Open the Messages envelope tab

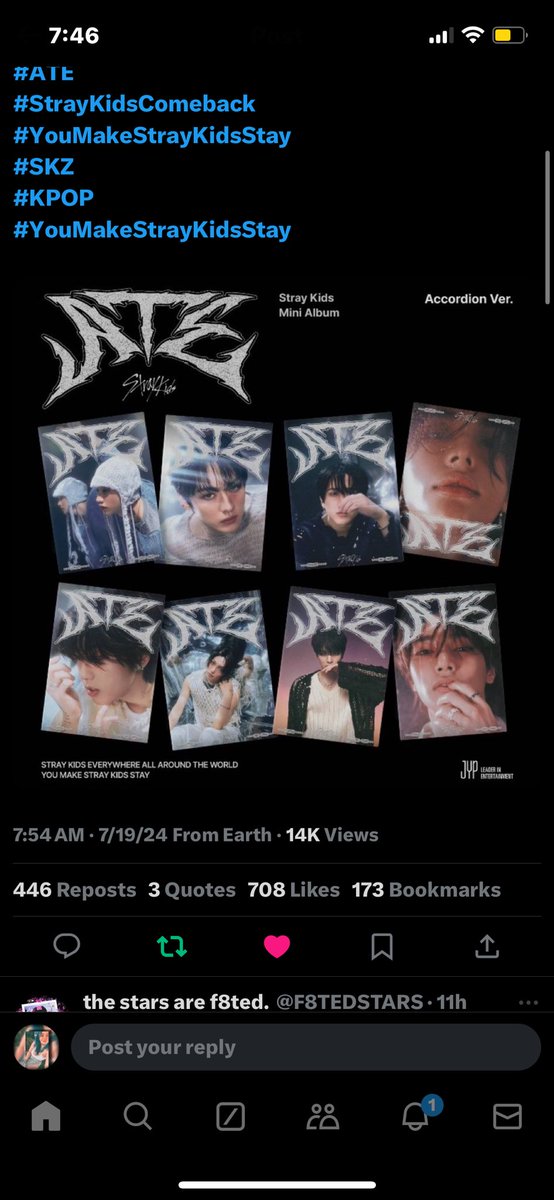click(508, 1116)
